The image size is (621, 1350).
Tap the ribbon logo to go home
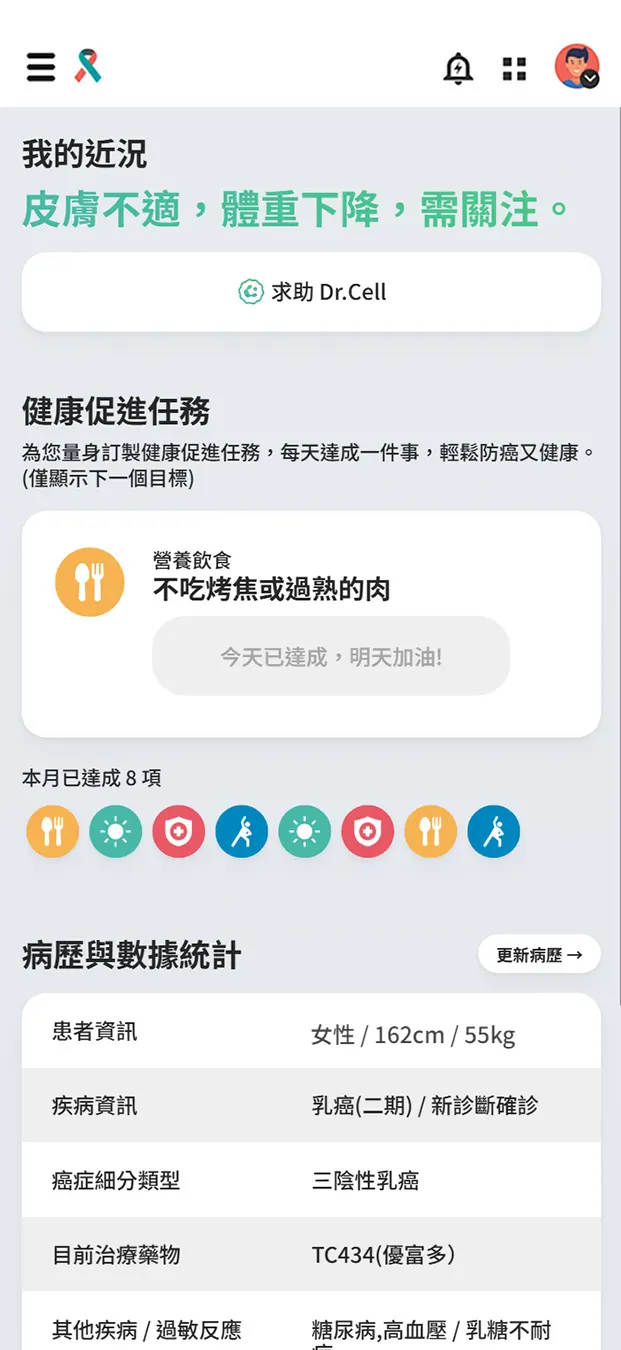pos(88,67)
